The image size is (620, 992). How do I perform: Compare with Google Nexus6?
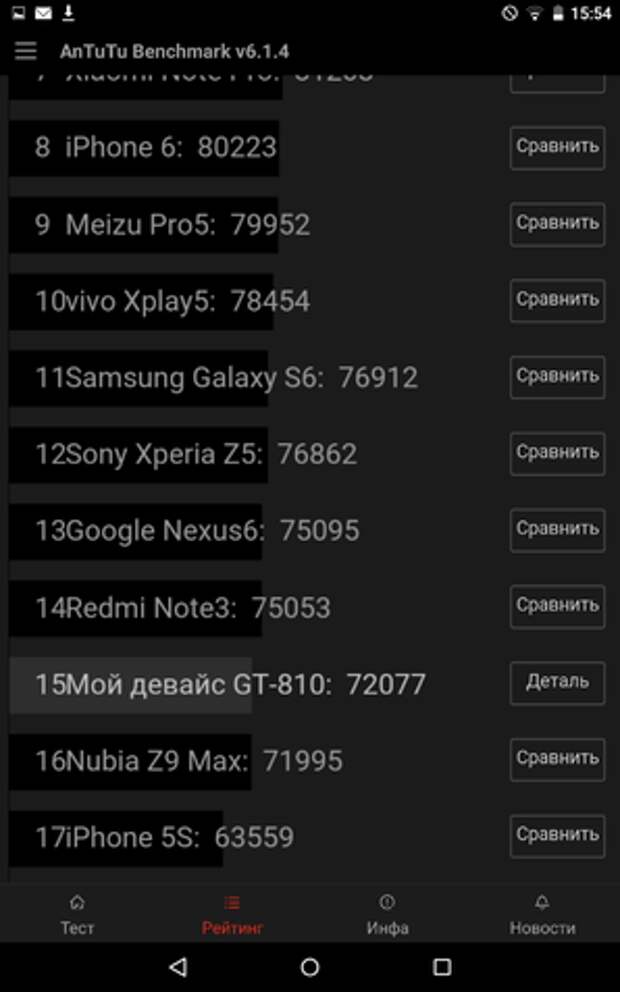point(557,530)
